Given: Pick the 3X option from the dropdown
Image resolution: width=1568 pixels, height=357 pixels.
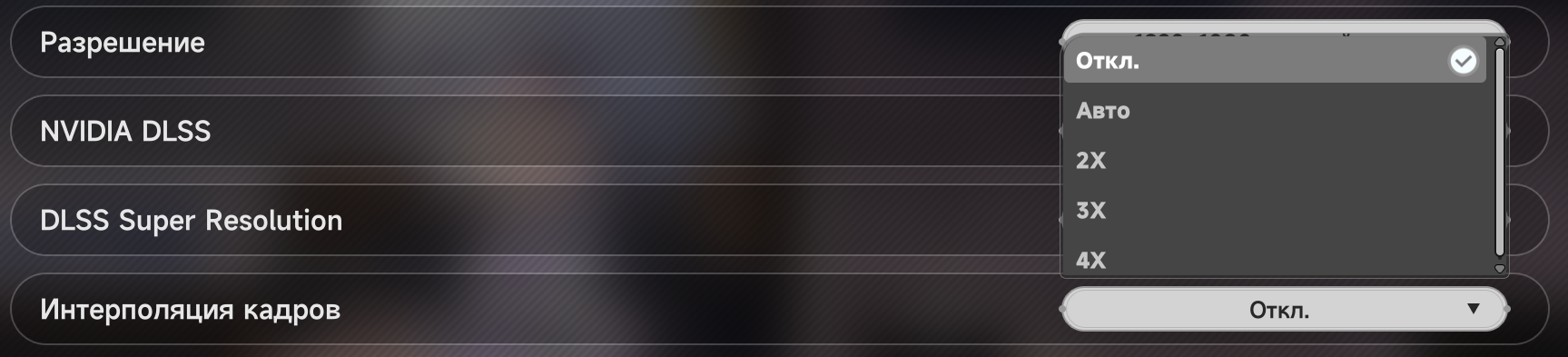Looking at the screenshot, I should [x=1275, y=211].
